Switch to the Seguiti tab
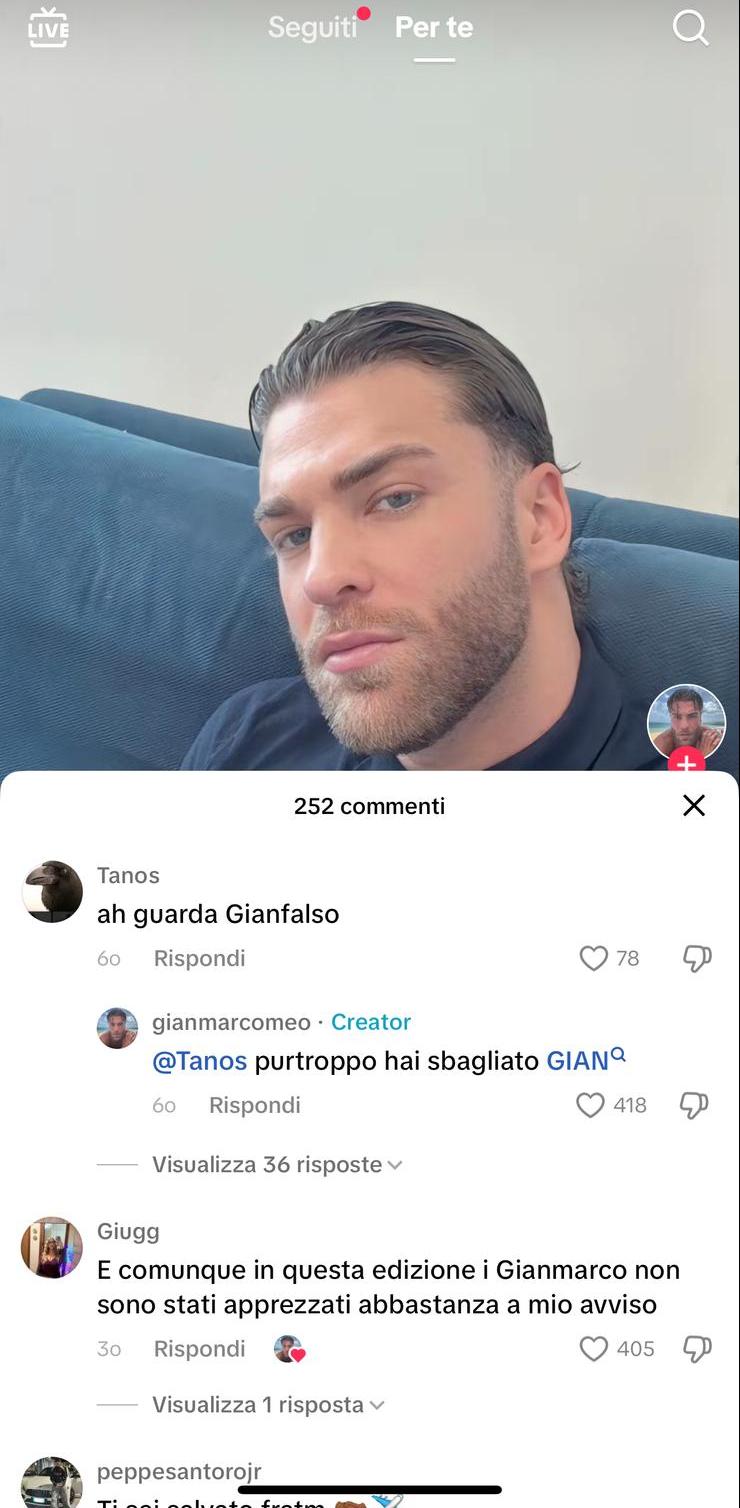The height and width of the screenshot is (1508, 740). click(x=312, y=28)
